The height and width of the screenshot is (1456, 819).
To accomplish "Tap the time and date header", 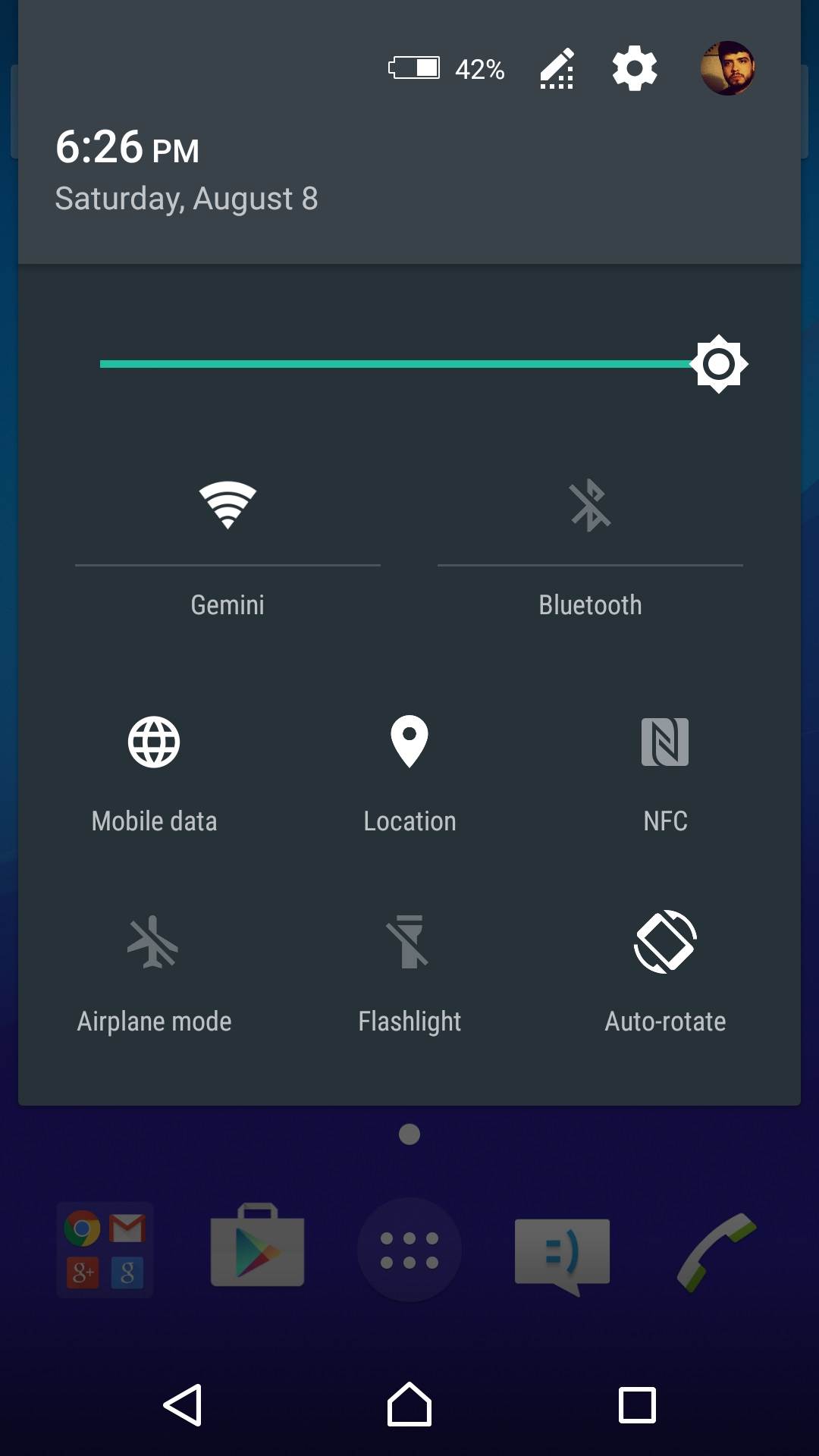I will point(186,171).
